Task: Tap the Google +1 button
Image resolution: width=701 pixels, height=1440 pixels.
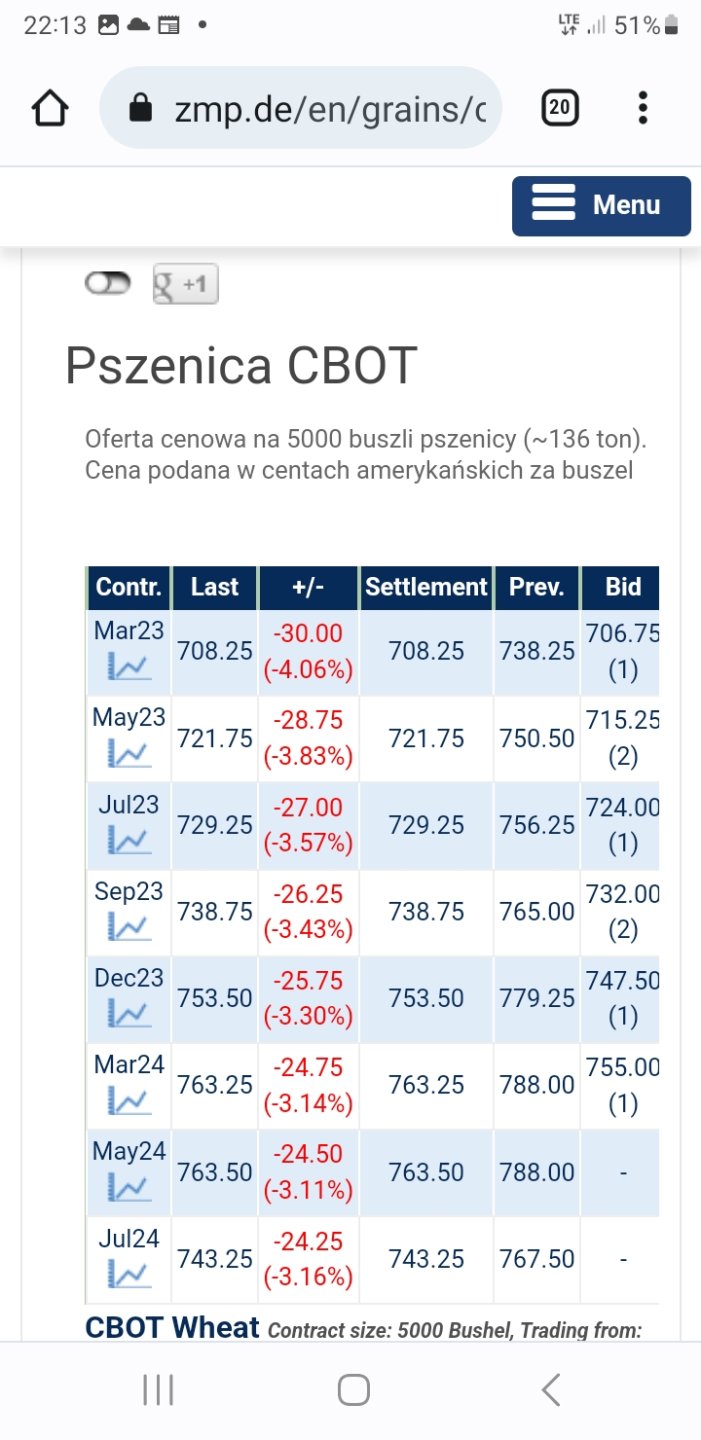Action: (185, 285)
